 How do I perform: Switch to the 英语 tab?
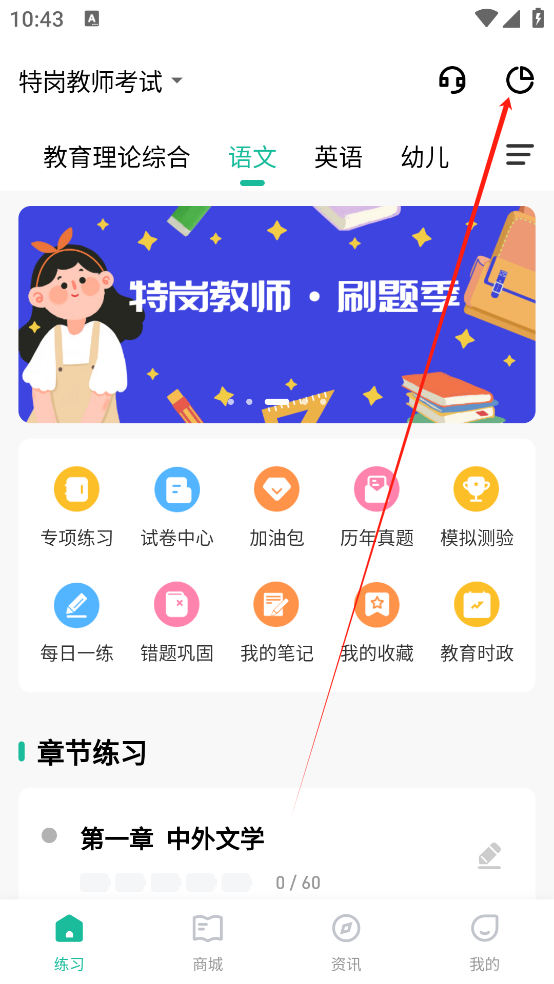pos(338,157)
